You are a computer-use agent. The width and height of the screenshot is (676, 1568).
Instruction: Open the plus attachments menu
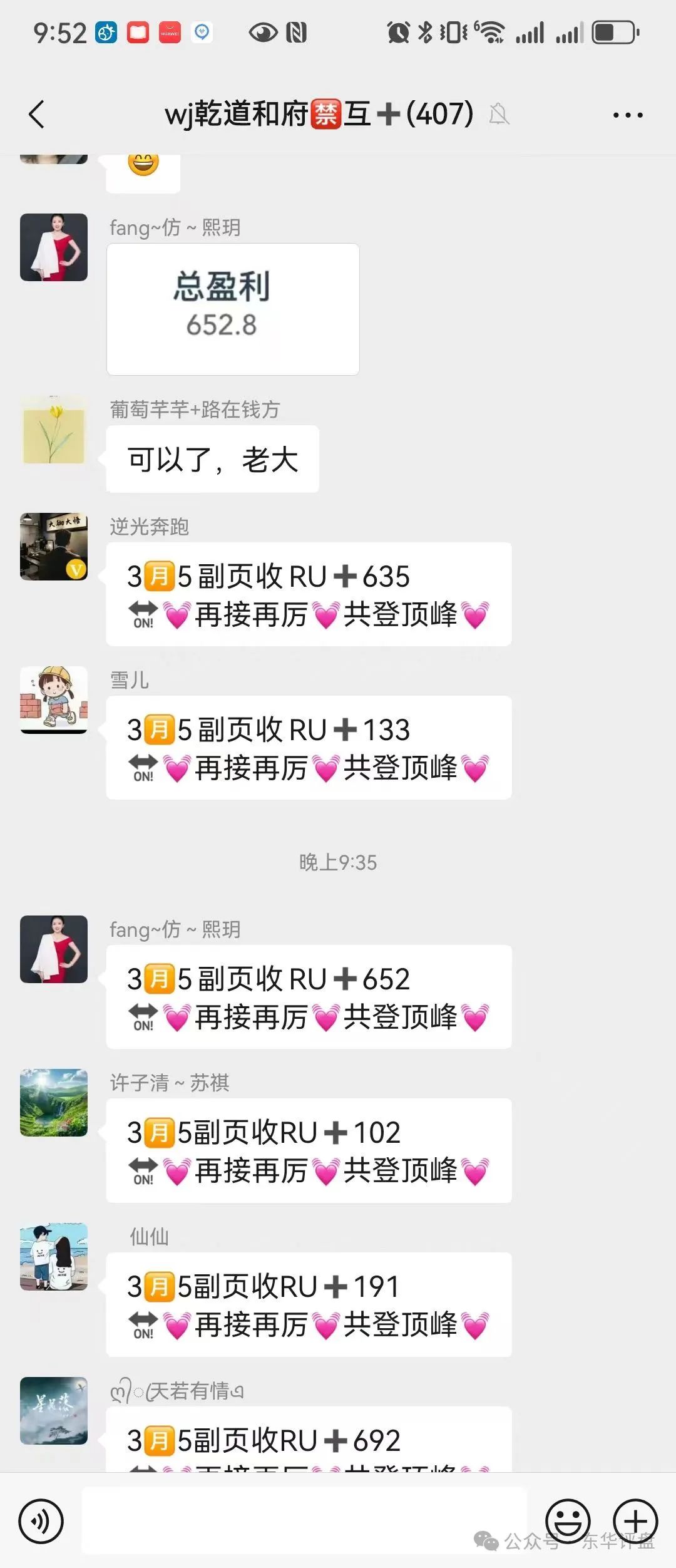(x=635, y=1520)
